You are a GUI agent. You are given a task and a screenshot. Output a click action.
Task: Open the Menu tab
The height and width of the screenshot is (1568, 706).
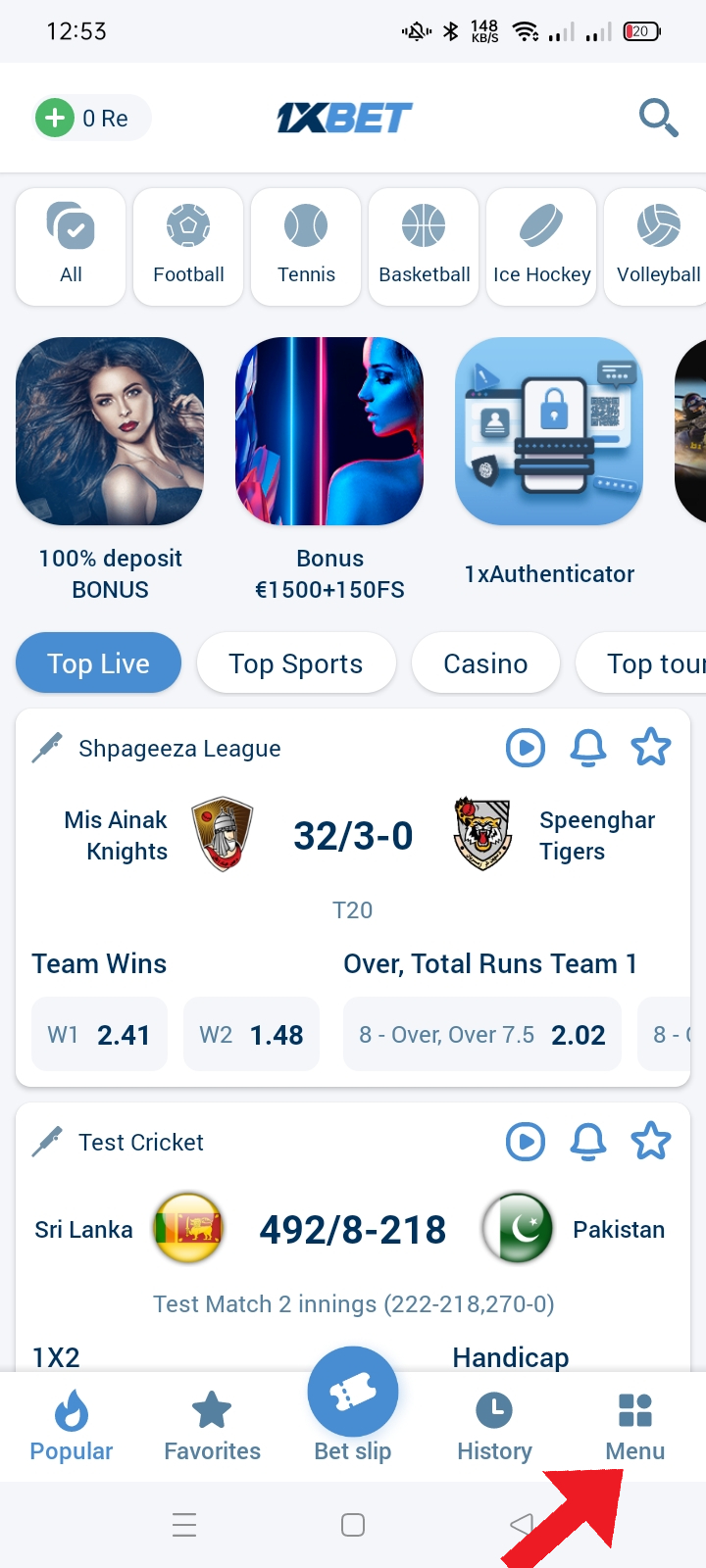click(x=635, y=1426)
